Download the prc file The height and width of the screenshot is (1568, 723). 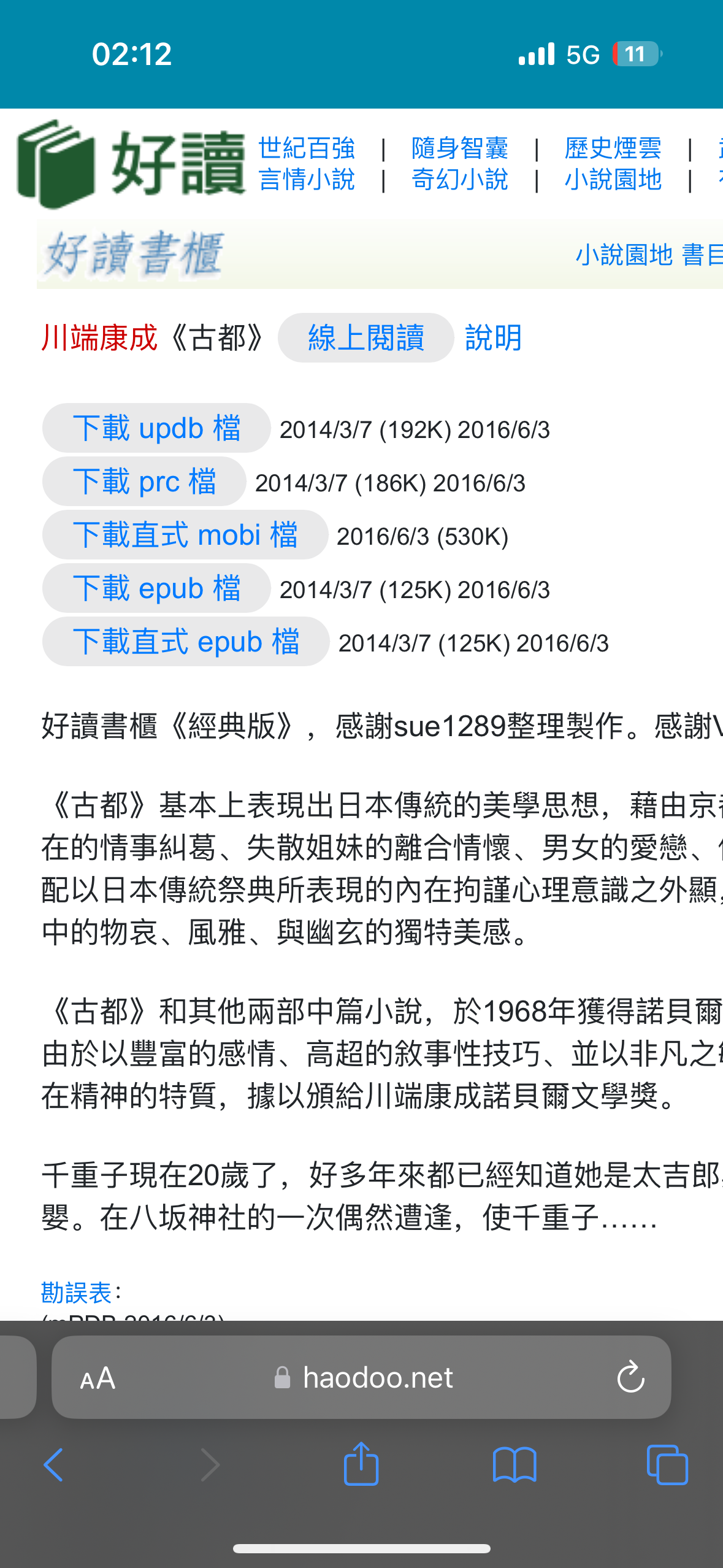click(144, 481)
